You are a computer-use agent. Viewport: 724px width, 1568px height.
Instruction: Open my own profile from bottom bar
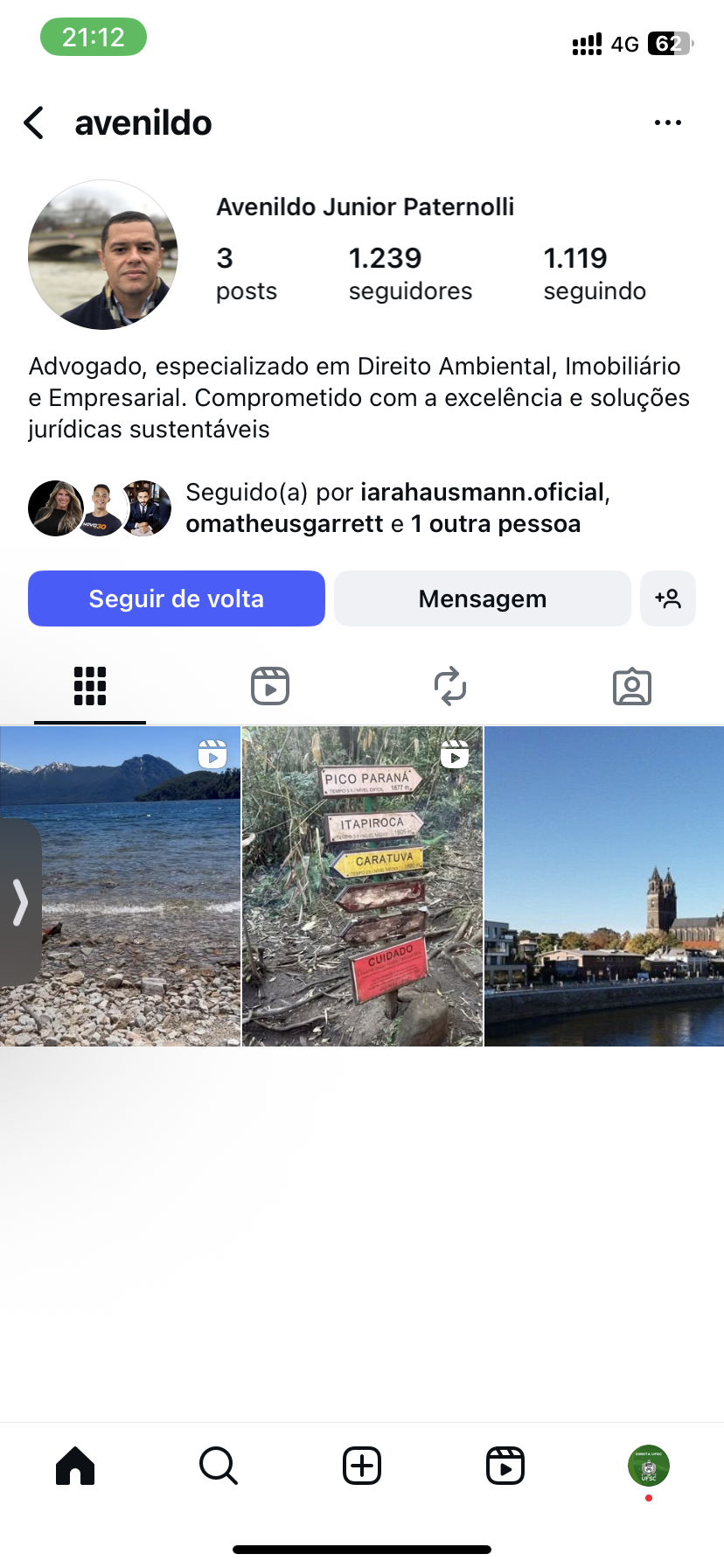coord(648,1466)
